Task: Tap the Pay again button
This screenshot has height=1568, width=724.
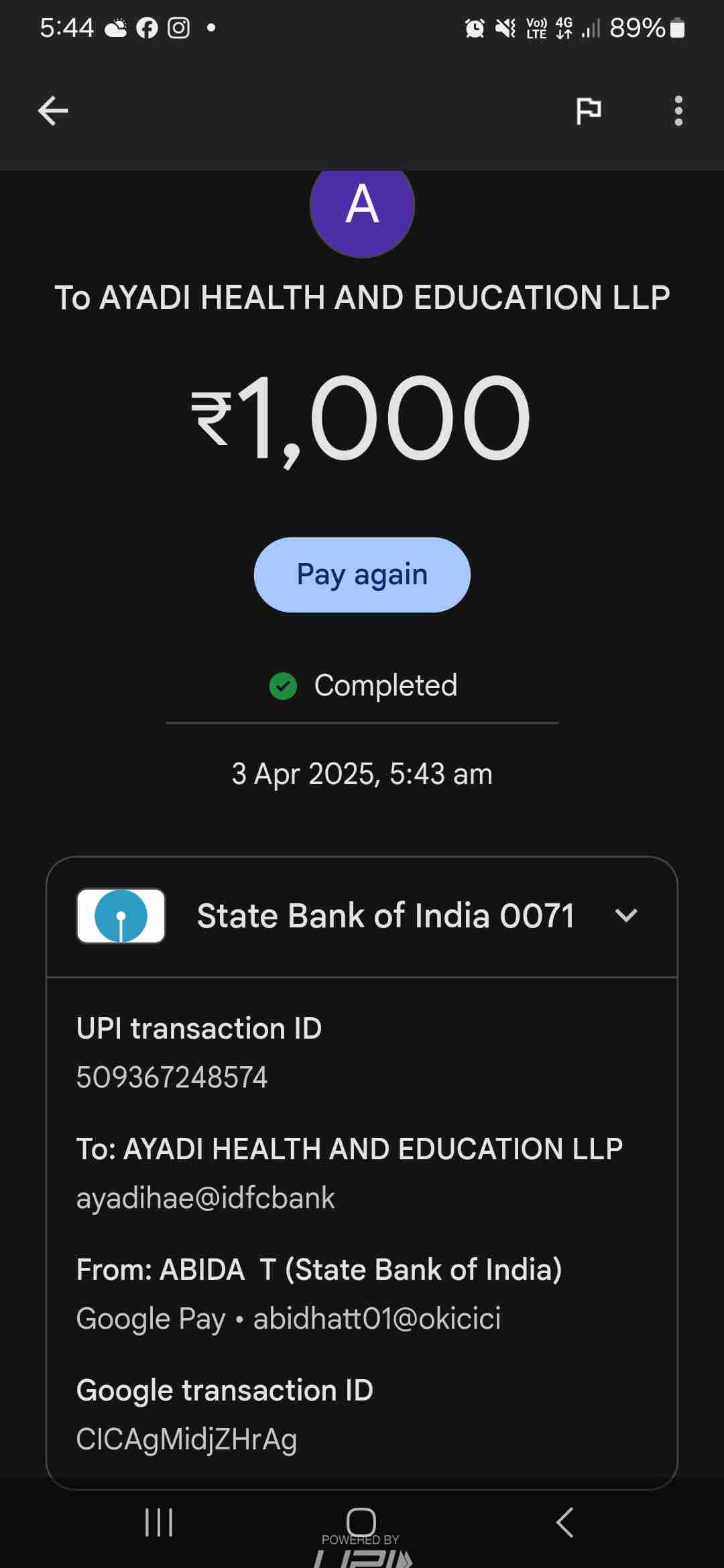Action: (362, 575)
